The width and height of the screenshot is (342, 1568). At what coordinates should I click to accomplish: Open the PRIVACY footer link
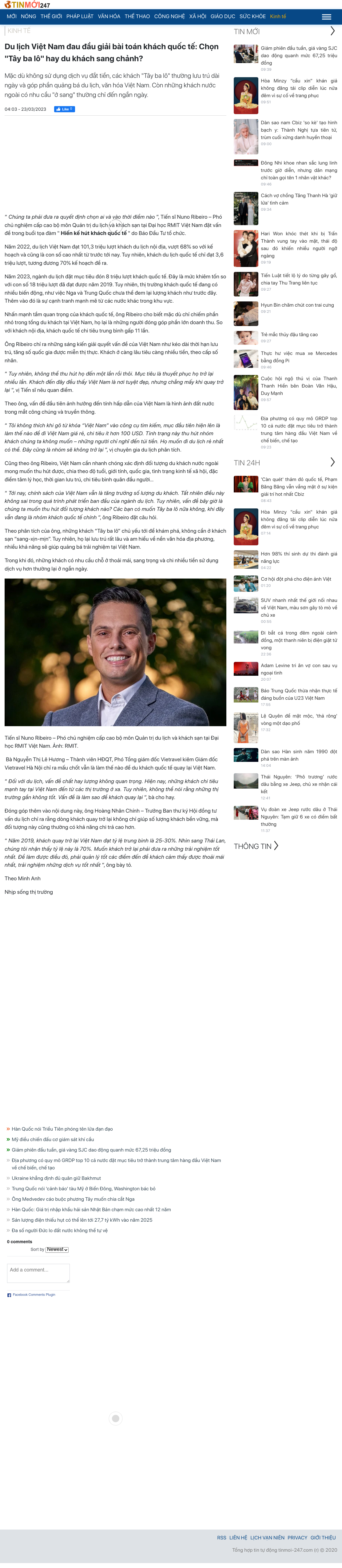point(298,1538)
